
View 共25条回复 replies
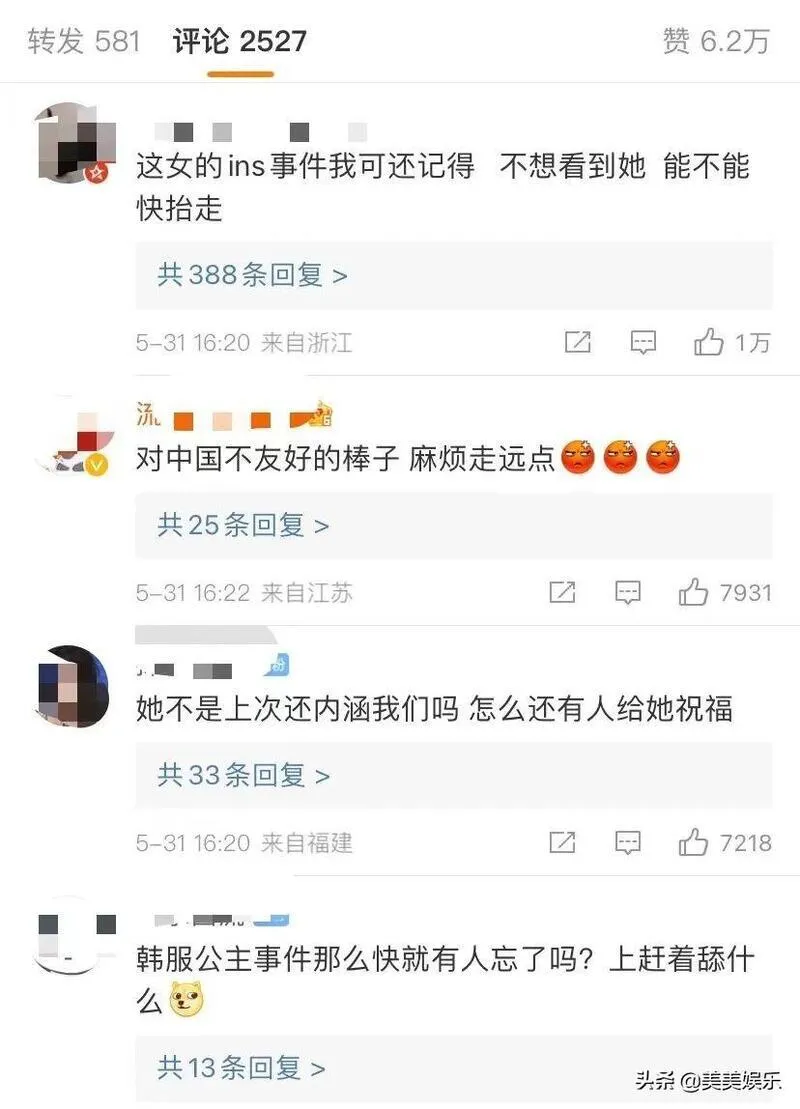click(242, 525)
